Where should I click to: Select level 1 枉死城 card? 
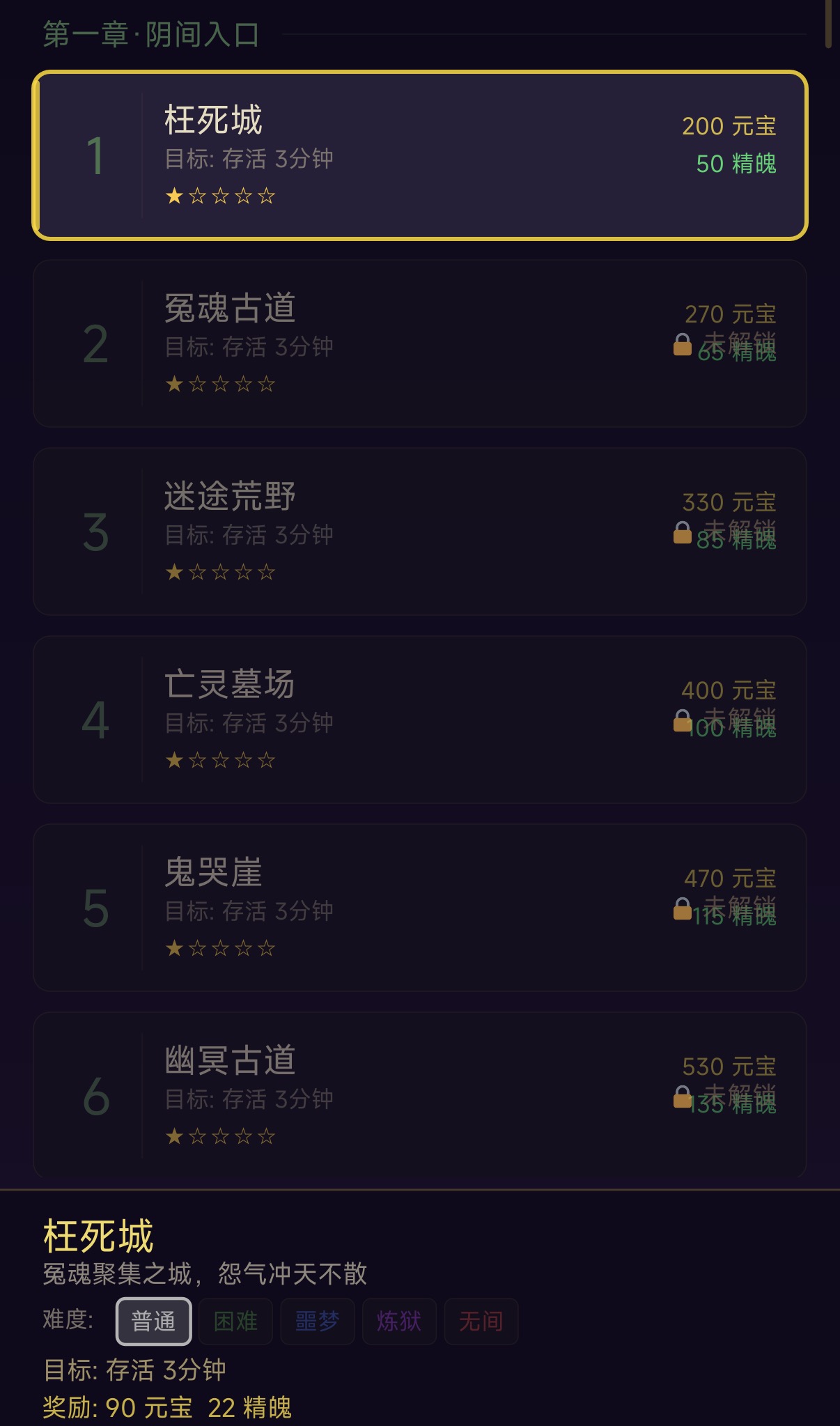(420, 155)
